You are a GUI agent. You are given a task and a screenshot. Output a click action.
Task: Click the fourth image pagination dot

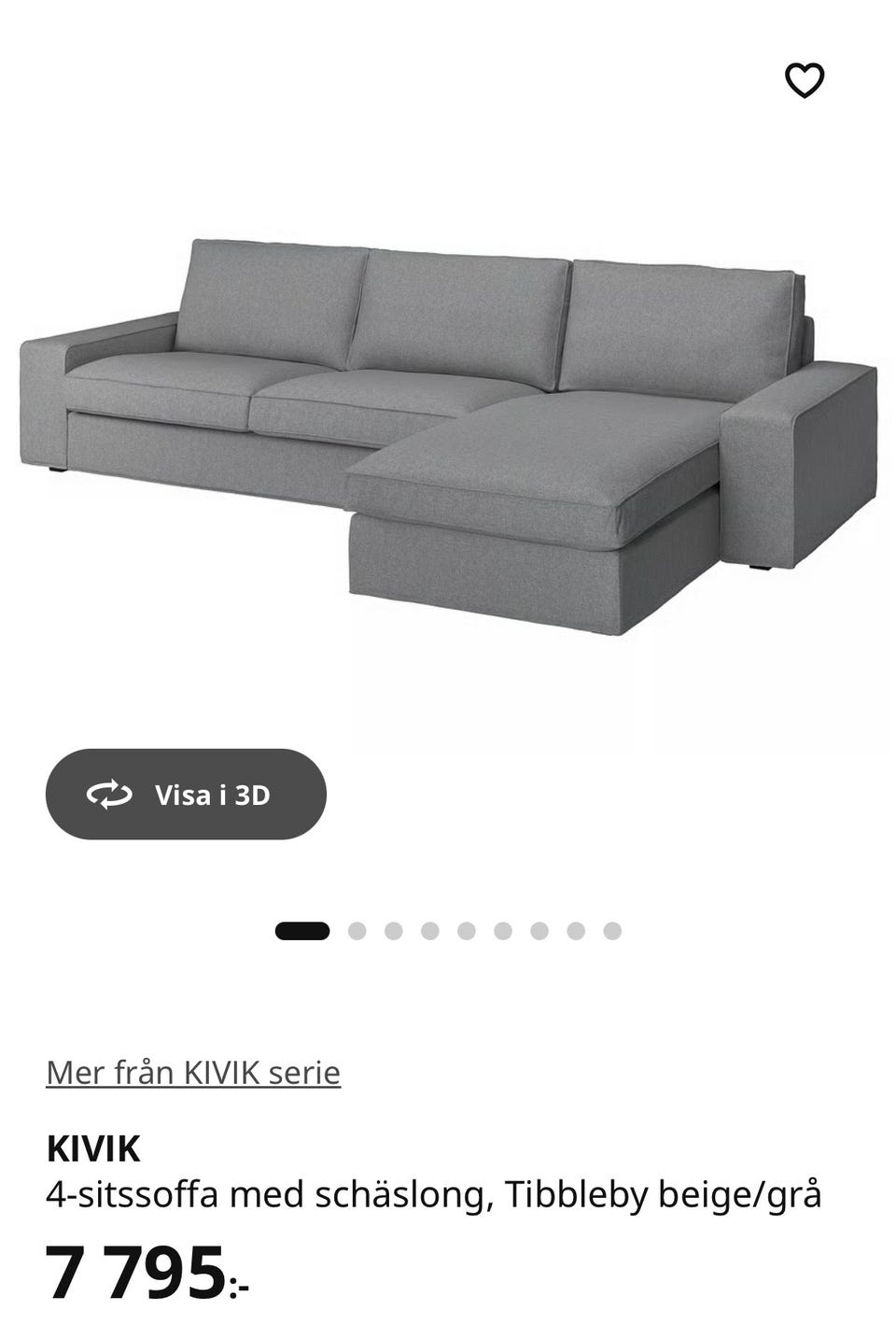pos(431,930)
